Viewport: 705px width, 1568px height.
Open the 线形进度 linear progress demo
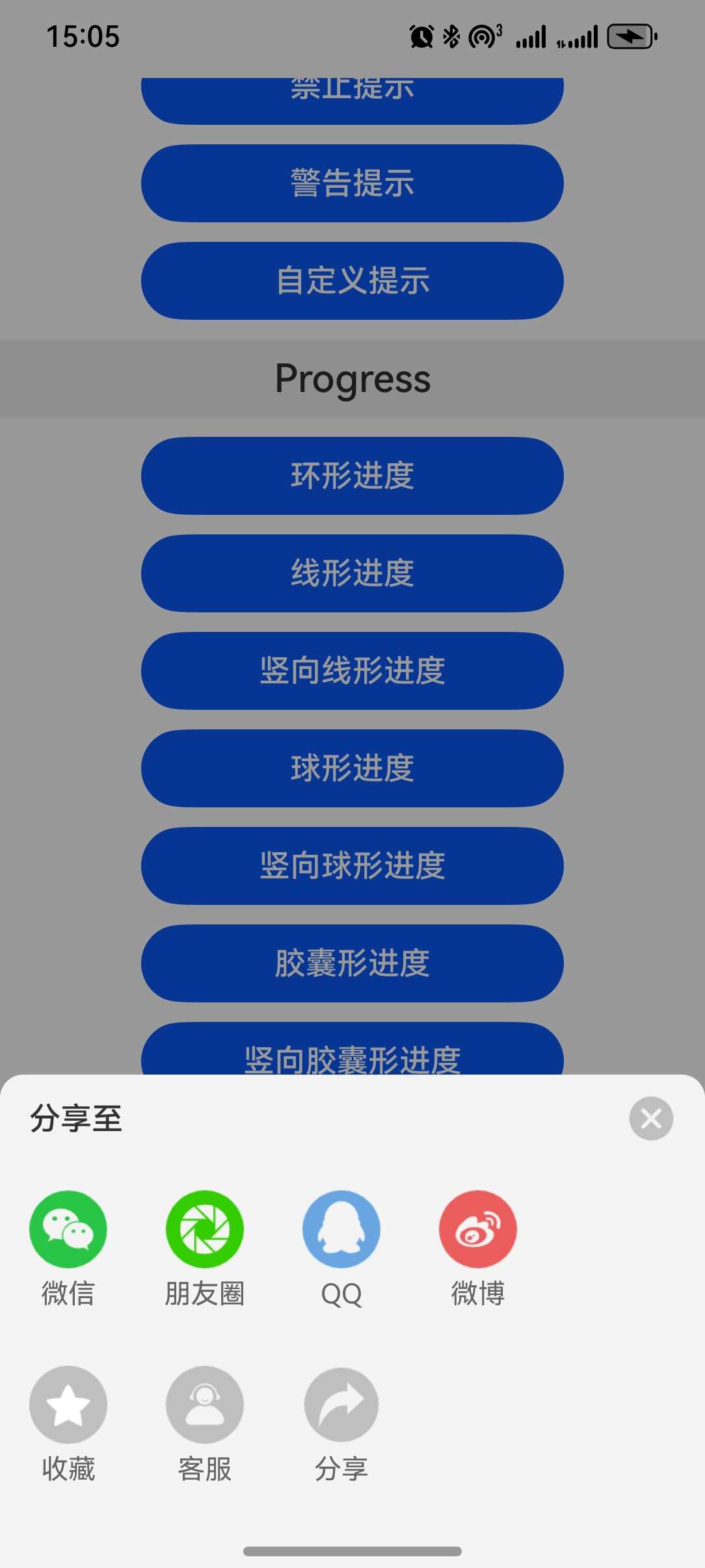point(352,574)
